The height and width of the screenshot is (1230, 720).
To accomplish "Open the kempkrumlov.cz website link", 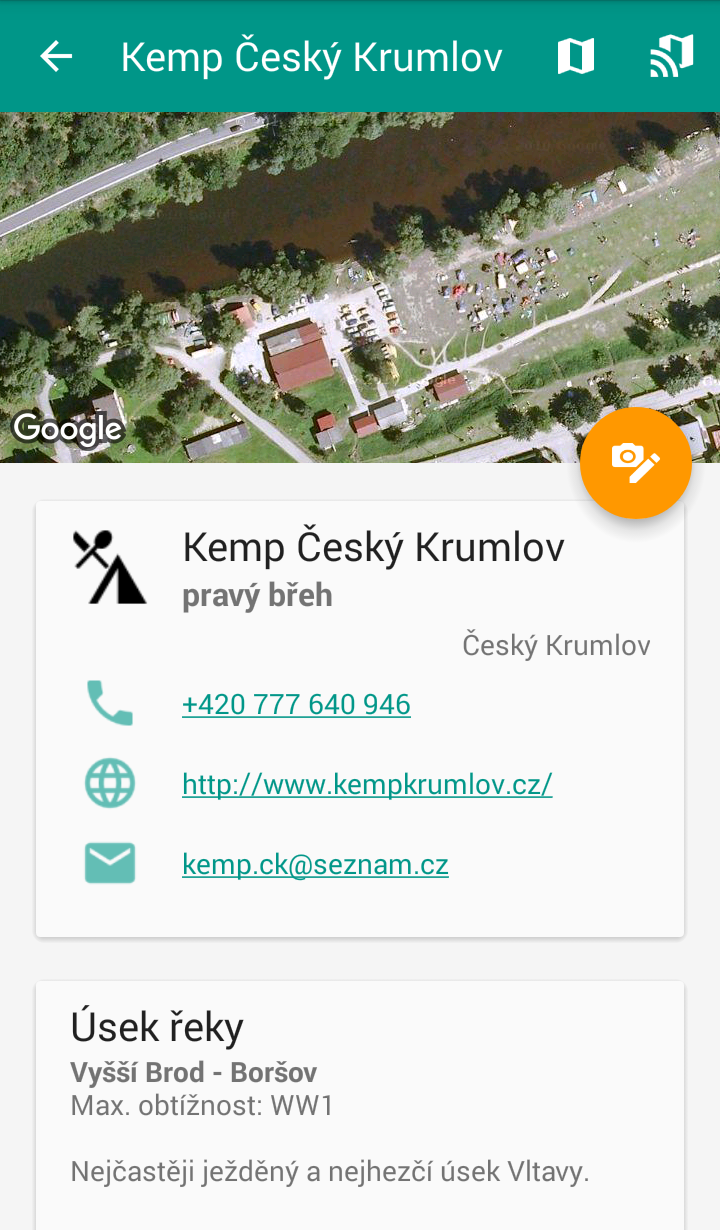I will 367,785.
